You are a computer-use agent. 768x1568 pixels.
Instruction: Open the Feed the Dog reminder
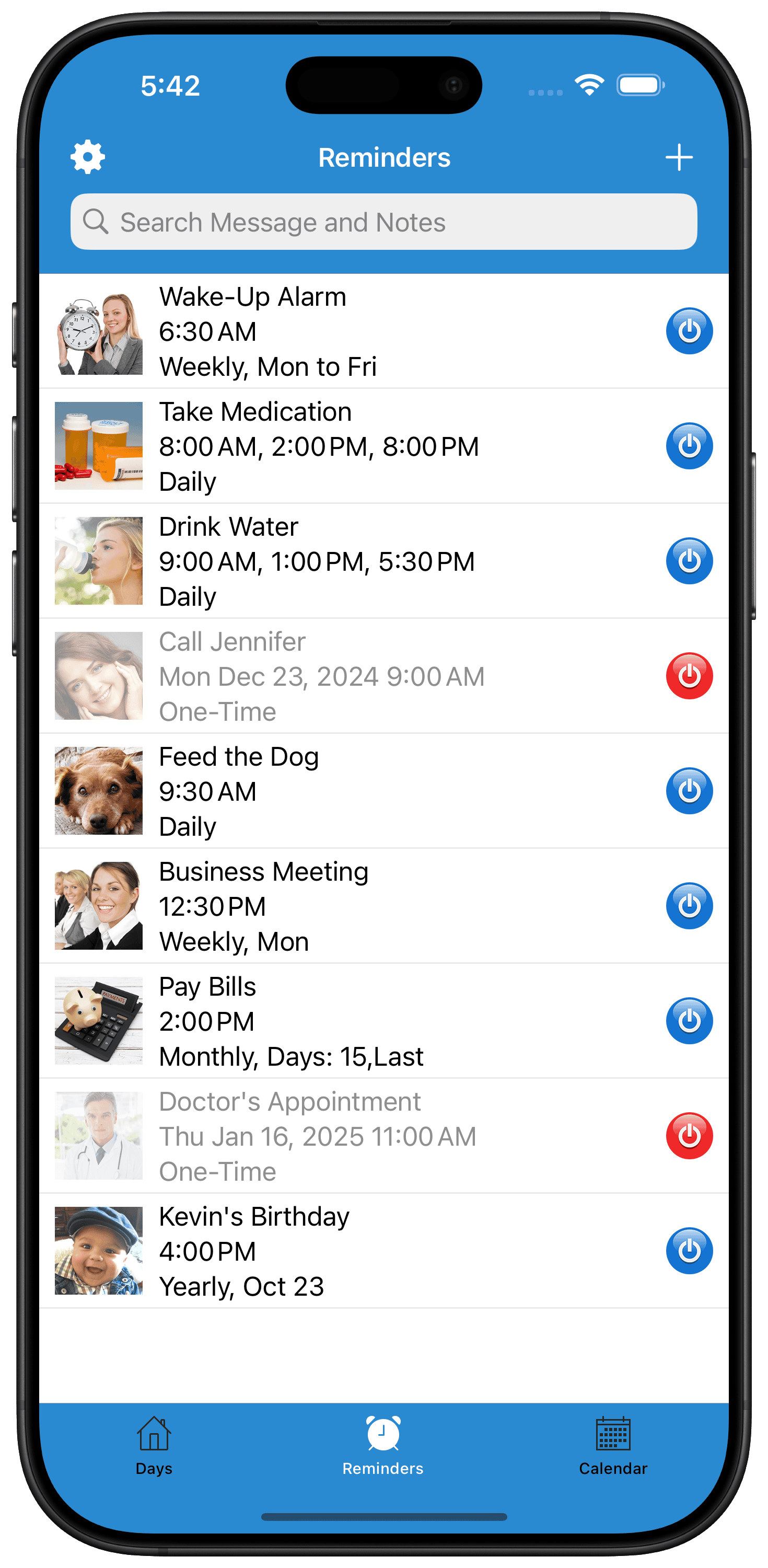click(x=383, y=791)
